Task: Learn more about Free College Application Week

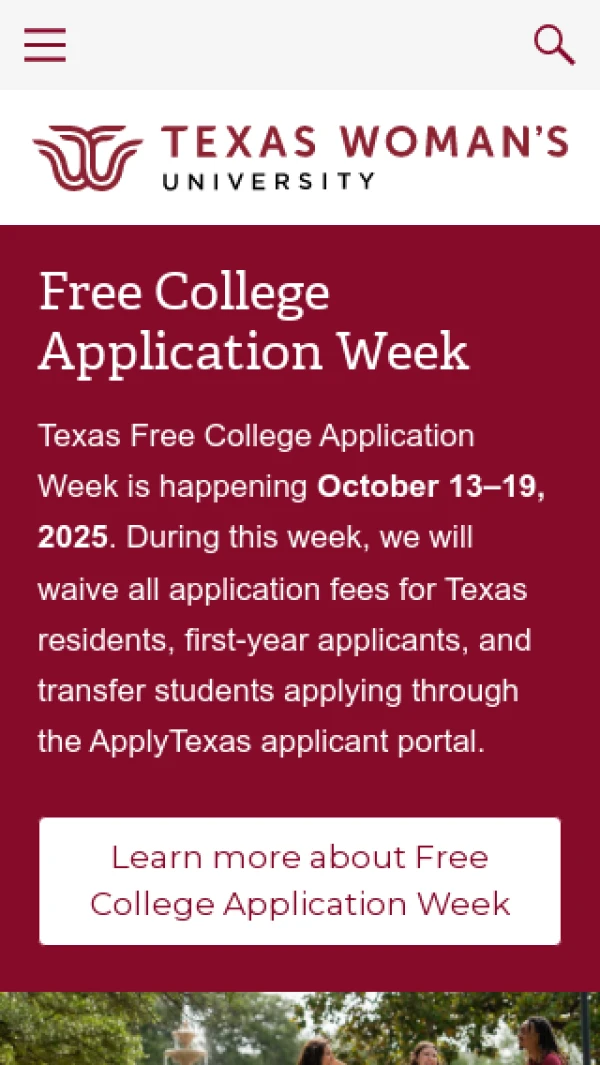Action: point(300,881)
